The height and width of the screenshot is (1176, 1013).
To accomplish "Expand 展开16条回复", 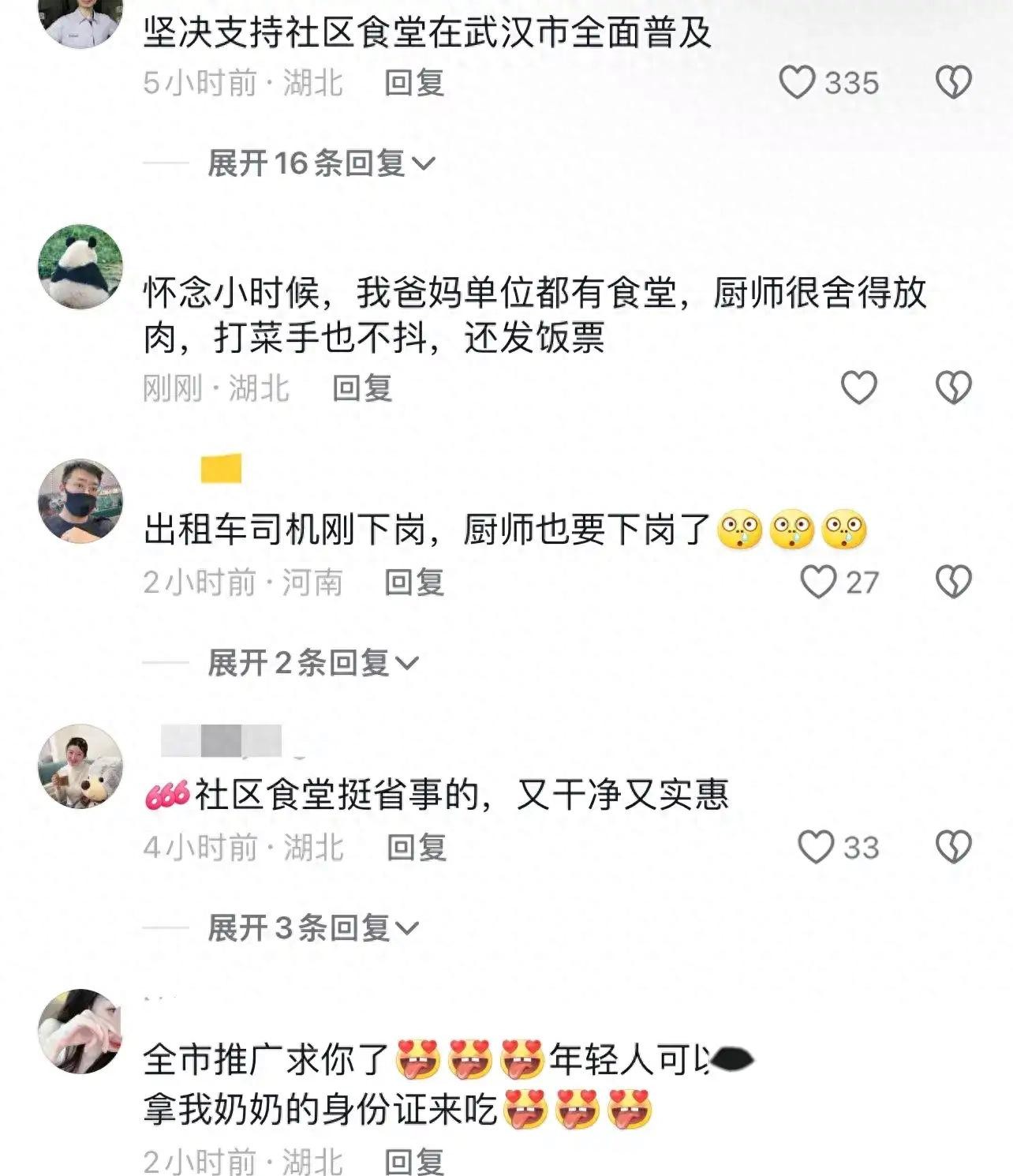I will pos(320,163).
